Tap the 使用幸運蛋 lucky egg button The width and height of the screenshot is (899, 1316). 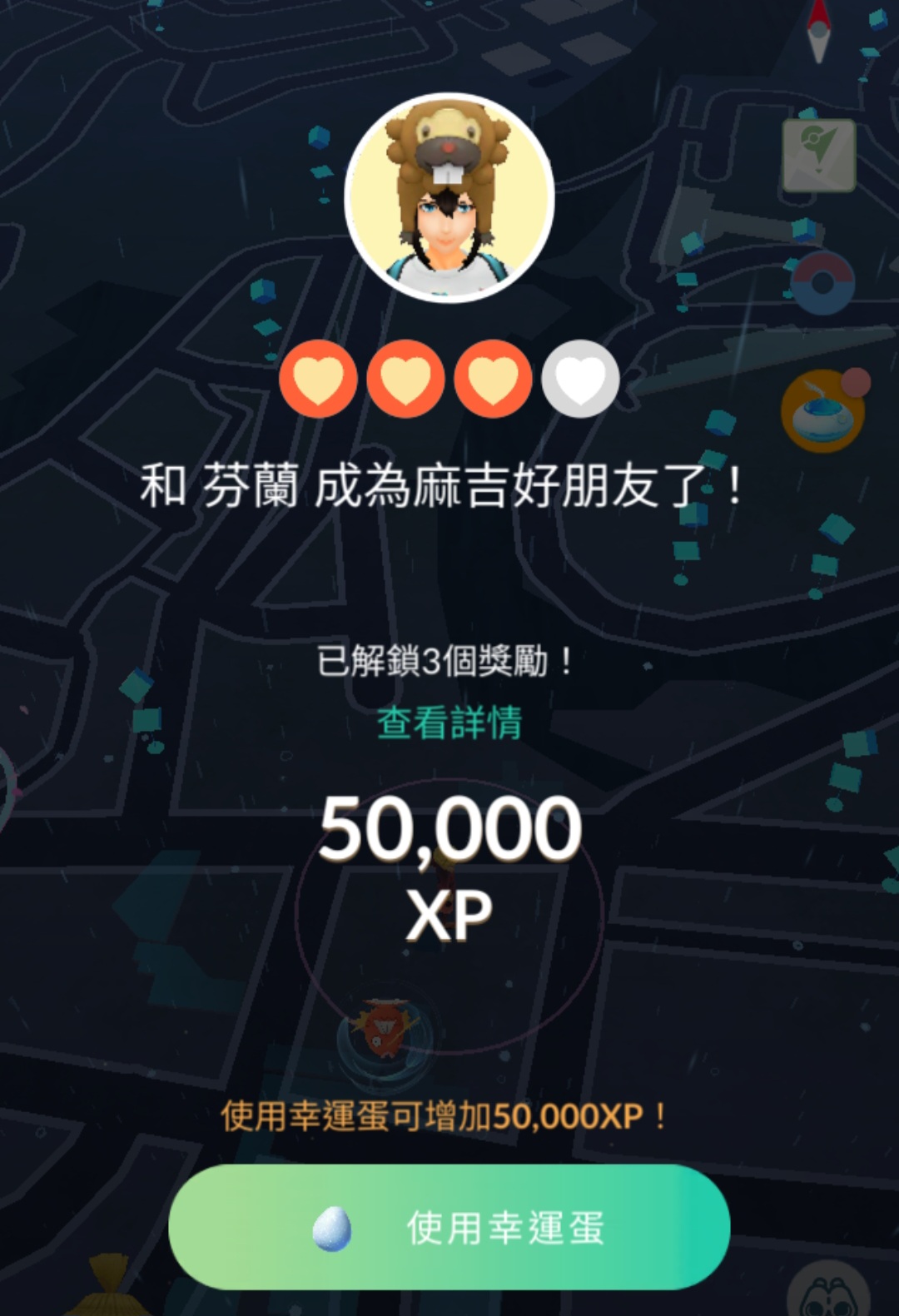(x=449, y=1227)
